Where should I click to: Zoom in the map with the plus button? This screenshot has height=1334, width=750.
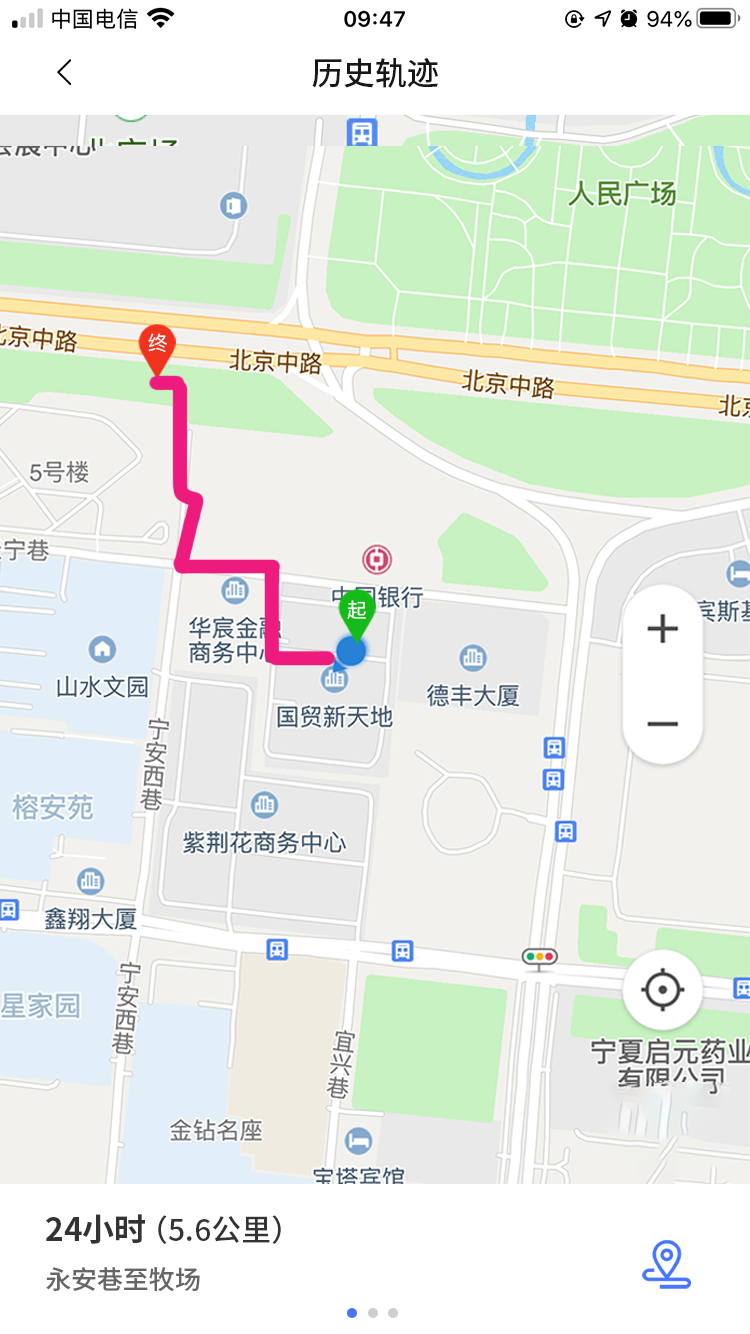coord(662,629)
